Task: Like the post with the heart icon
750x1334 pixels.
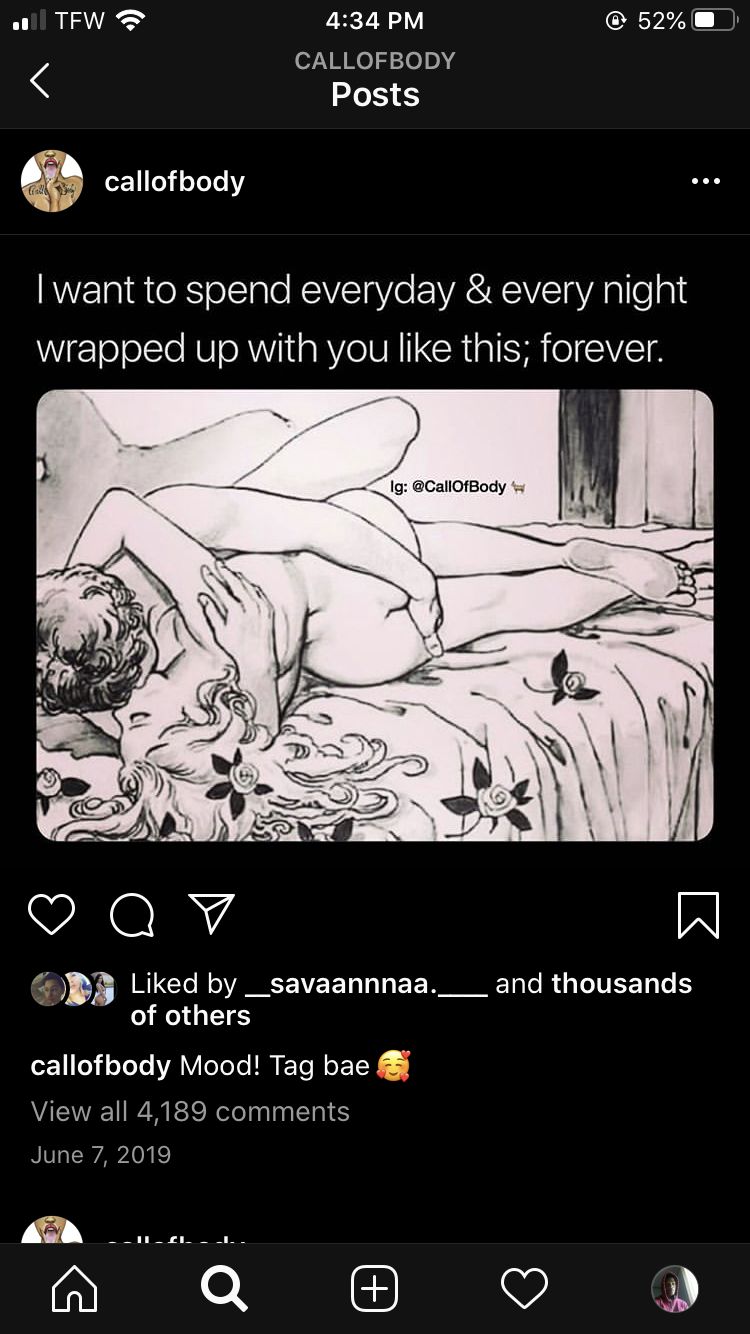Action: pyautogui.click(x=51, y=913)
